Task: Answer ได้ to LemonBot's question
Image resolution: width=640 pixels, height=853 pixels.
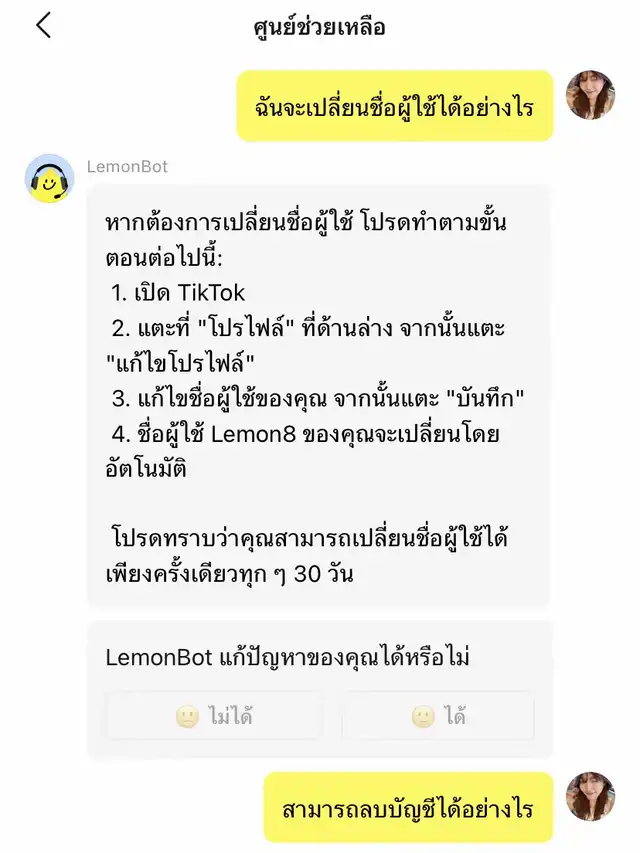Action: click(438, 716)
